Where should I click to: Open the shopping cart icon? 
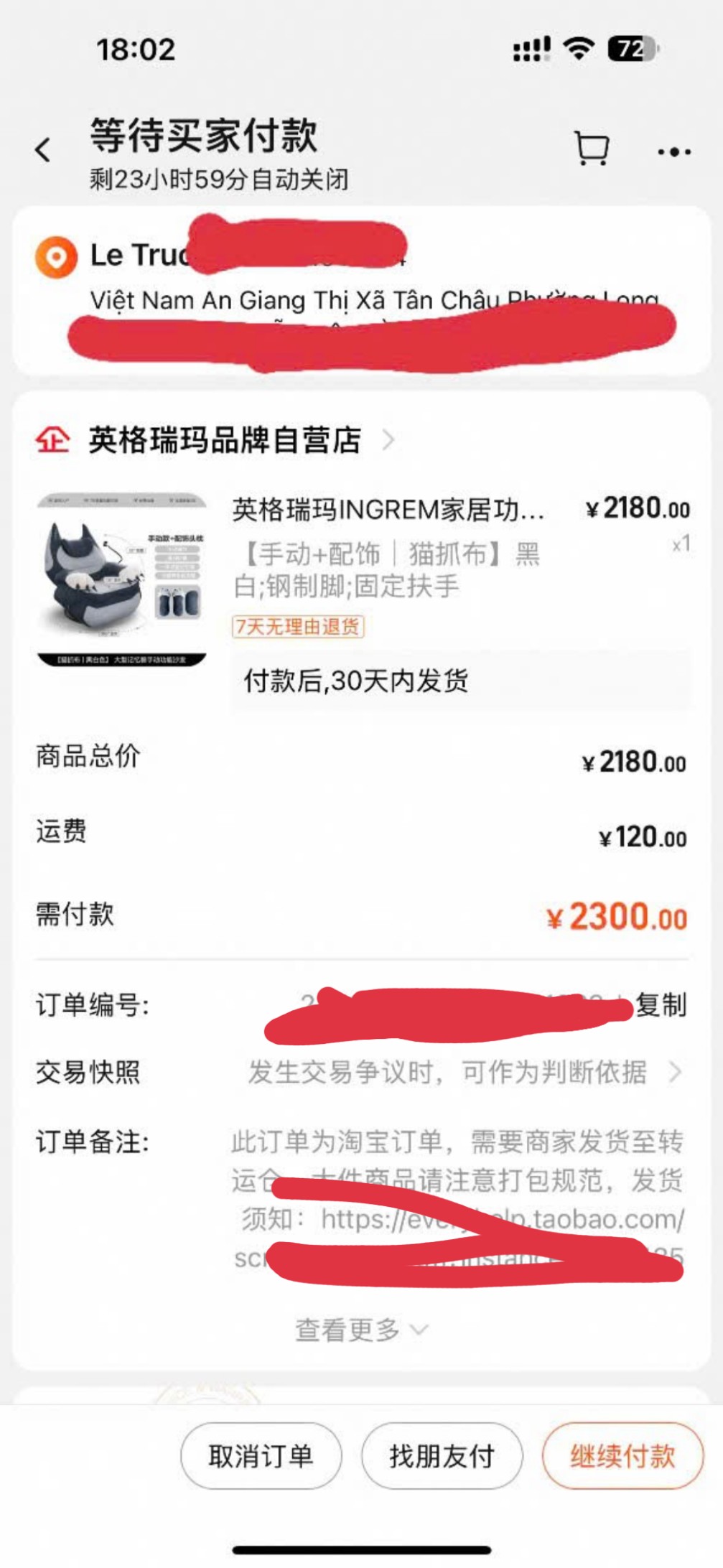coord(592,149)
